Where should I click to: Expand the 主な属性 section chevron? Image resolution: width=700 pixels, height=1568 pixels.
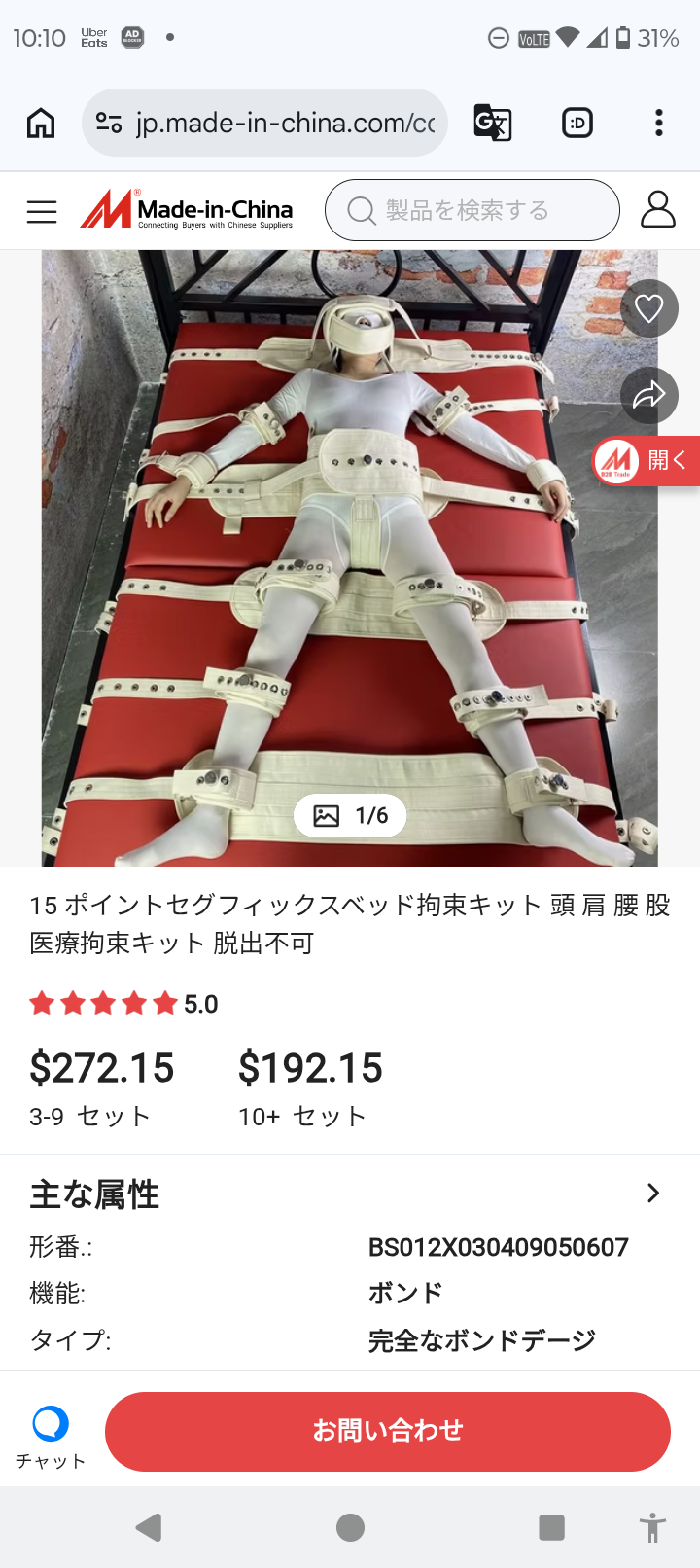653,1194
